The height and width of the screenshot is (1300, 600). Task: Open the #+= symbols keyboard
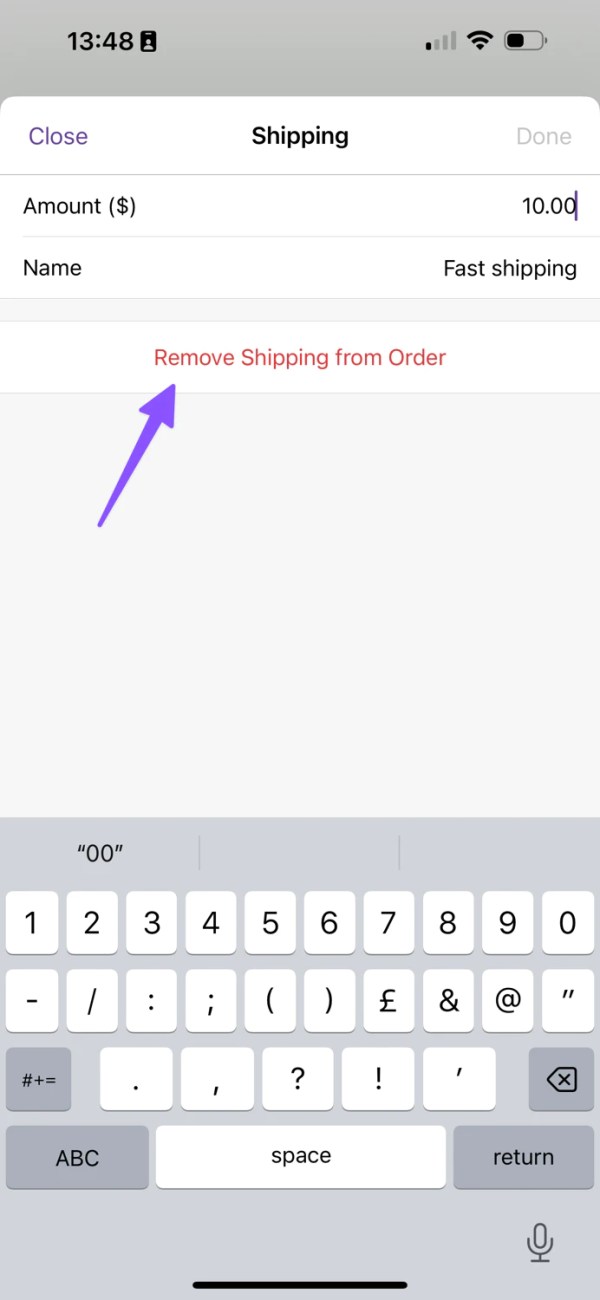coord(38,1079)
